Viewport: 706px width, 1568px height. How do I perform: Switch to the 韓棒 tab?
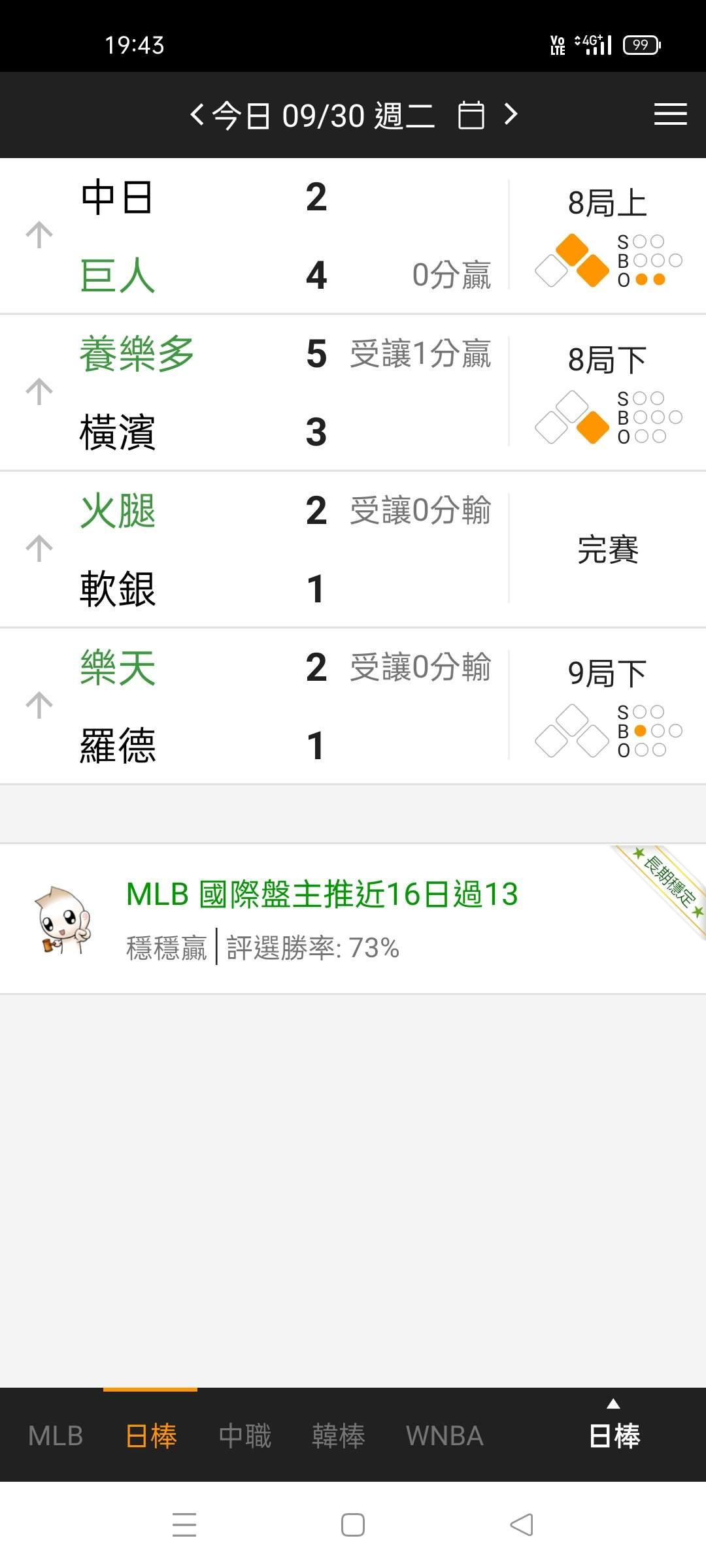(x=338, y=1436)
